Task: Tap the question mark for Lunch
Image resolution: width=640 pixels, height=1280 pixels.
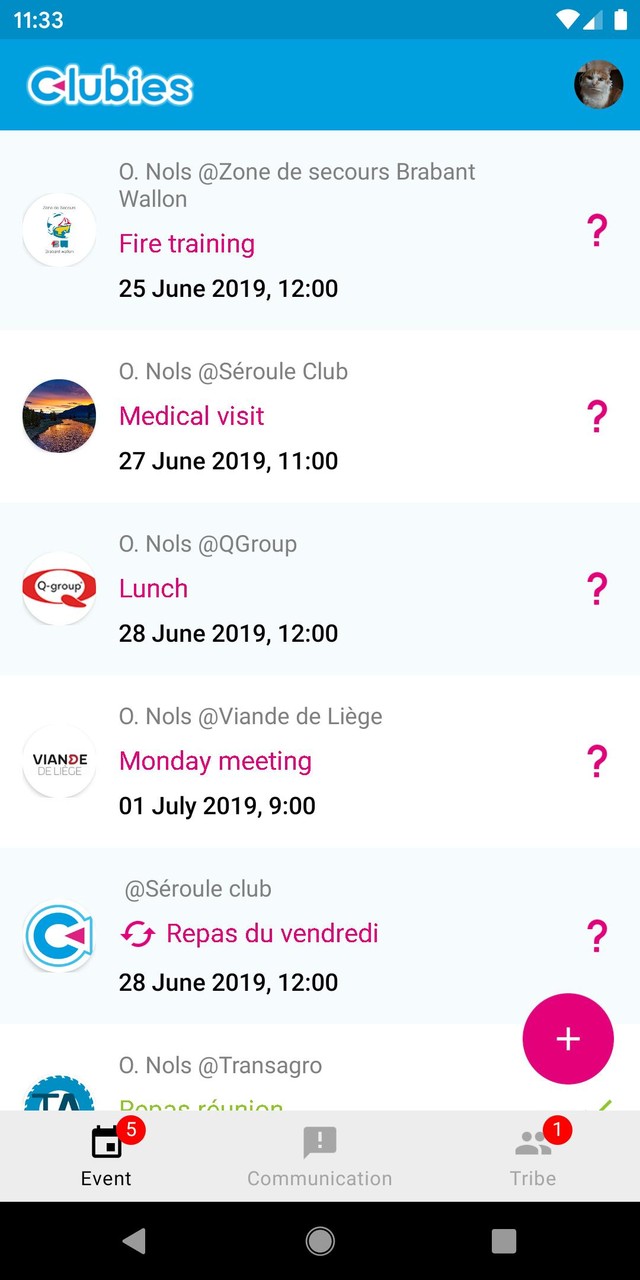Action: [x=597, y=589]
